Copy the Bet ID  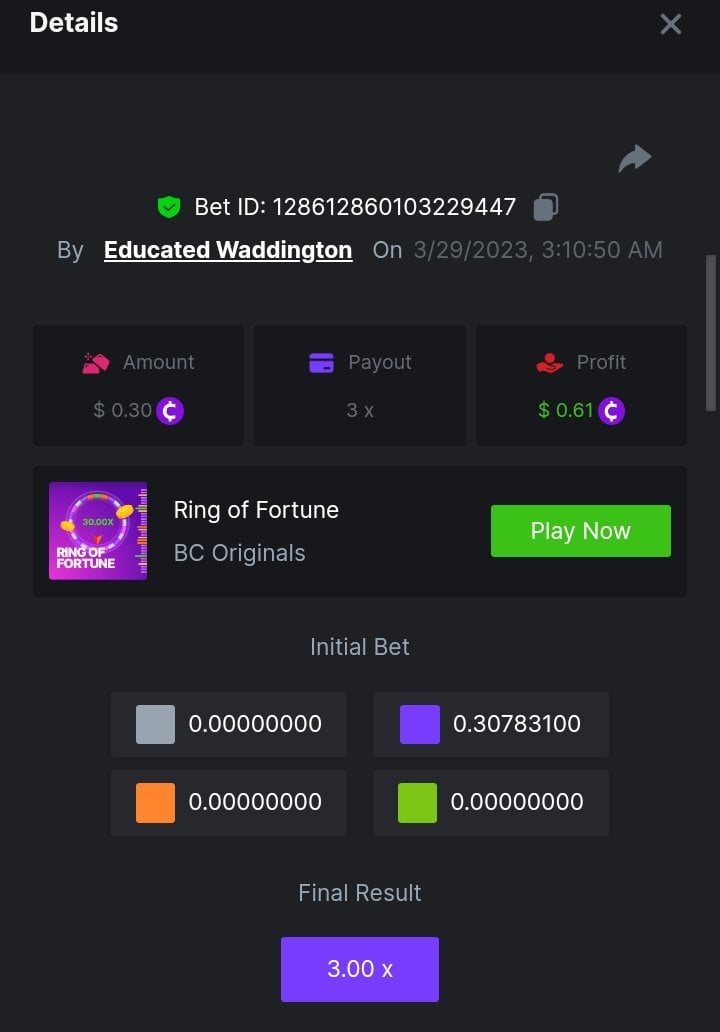(x=545, y=207)
